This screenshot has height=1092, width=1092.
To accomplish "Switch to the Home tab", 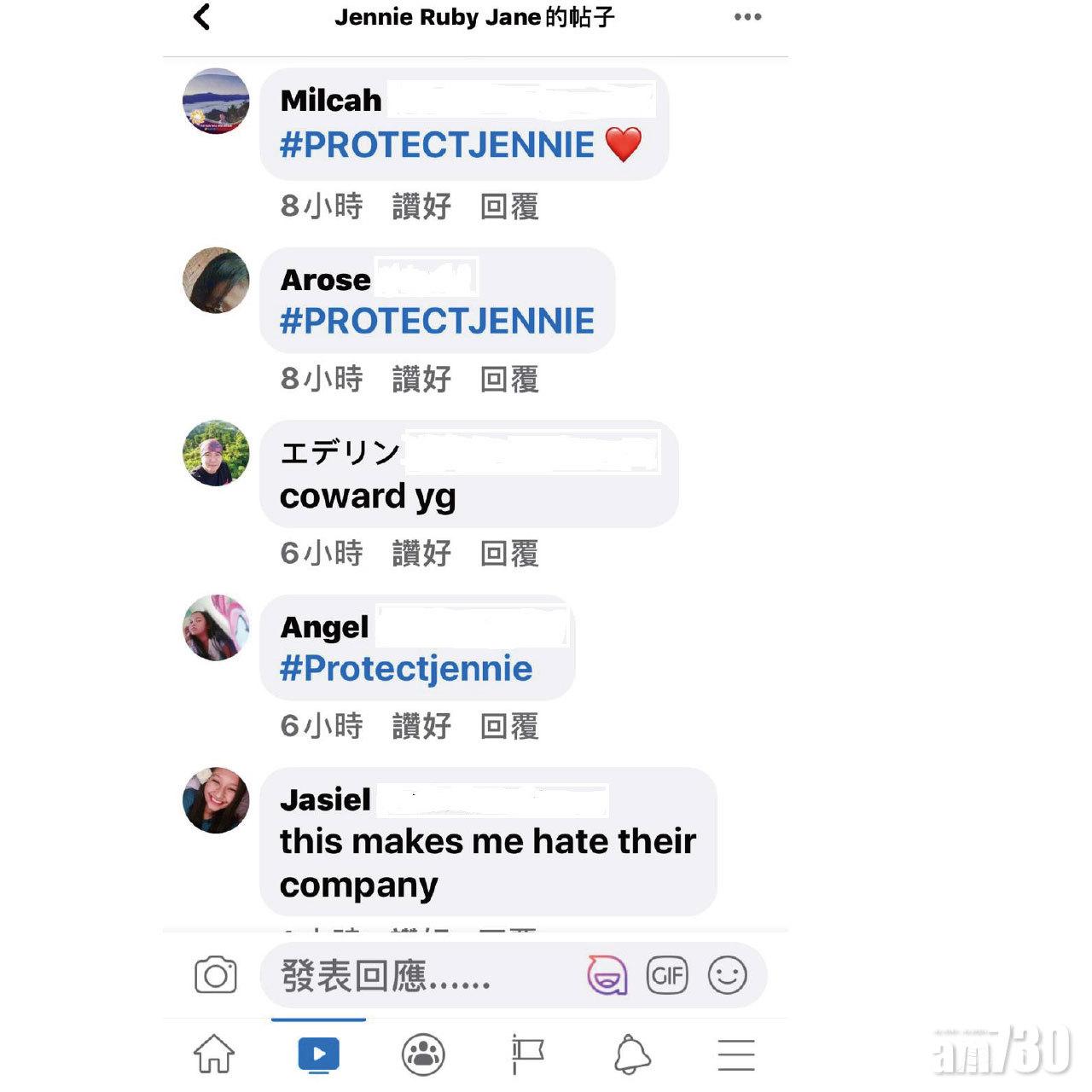I will pyautogui.click(x=214, y=1054).
